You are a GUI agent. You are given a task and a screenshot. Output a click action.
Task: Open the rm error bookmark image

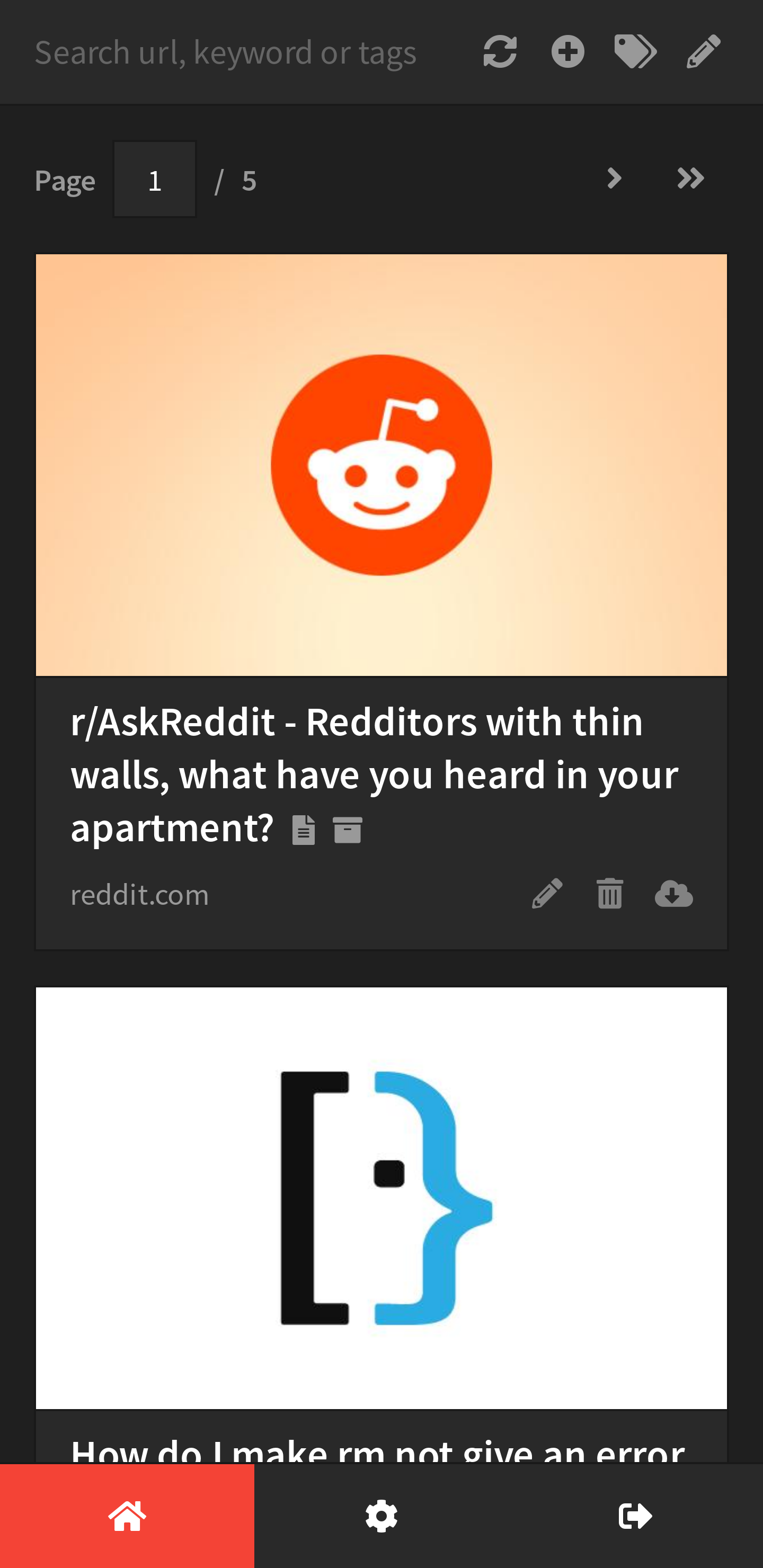click(381, 1198)
